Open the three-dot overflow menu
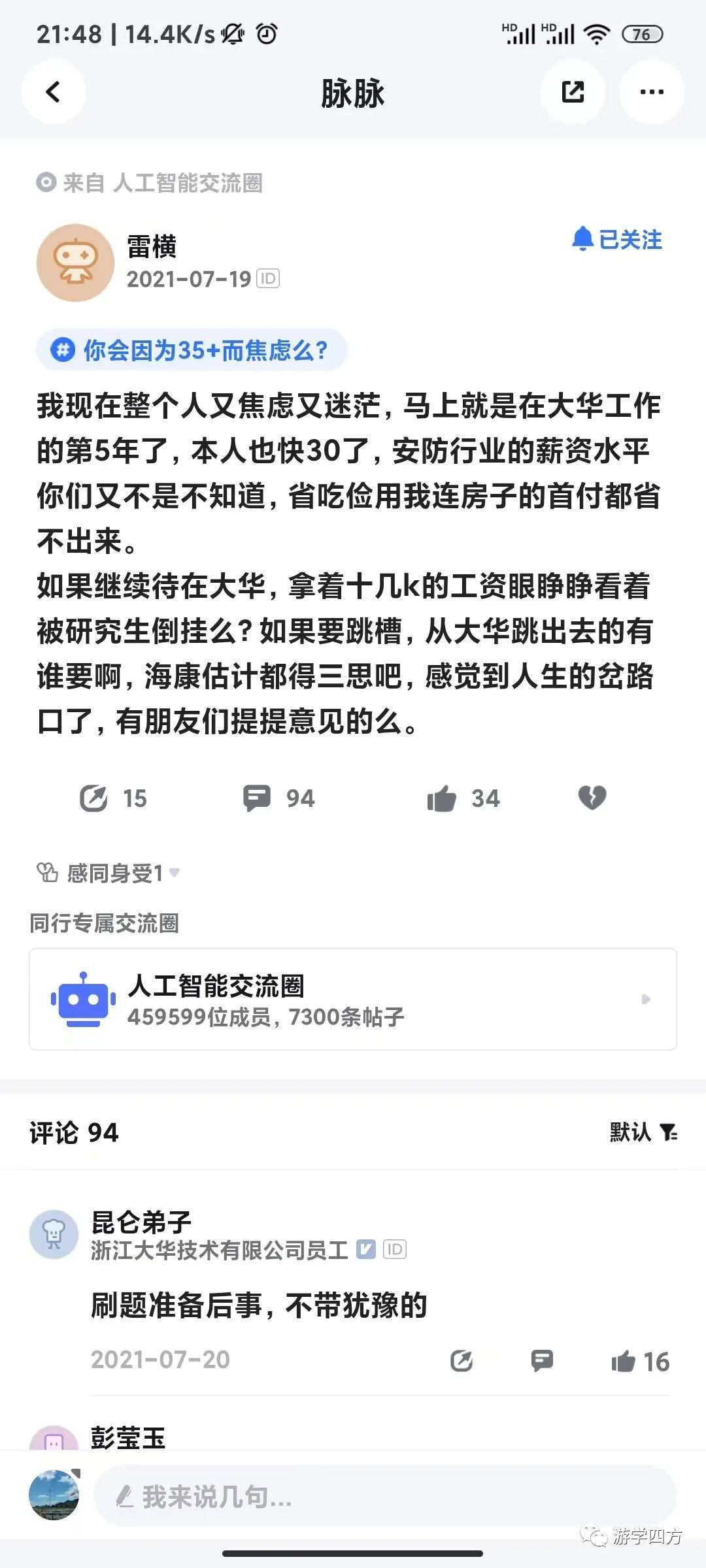The image size is (706, 1568). (651, 92)
